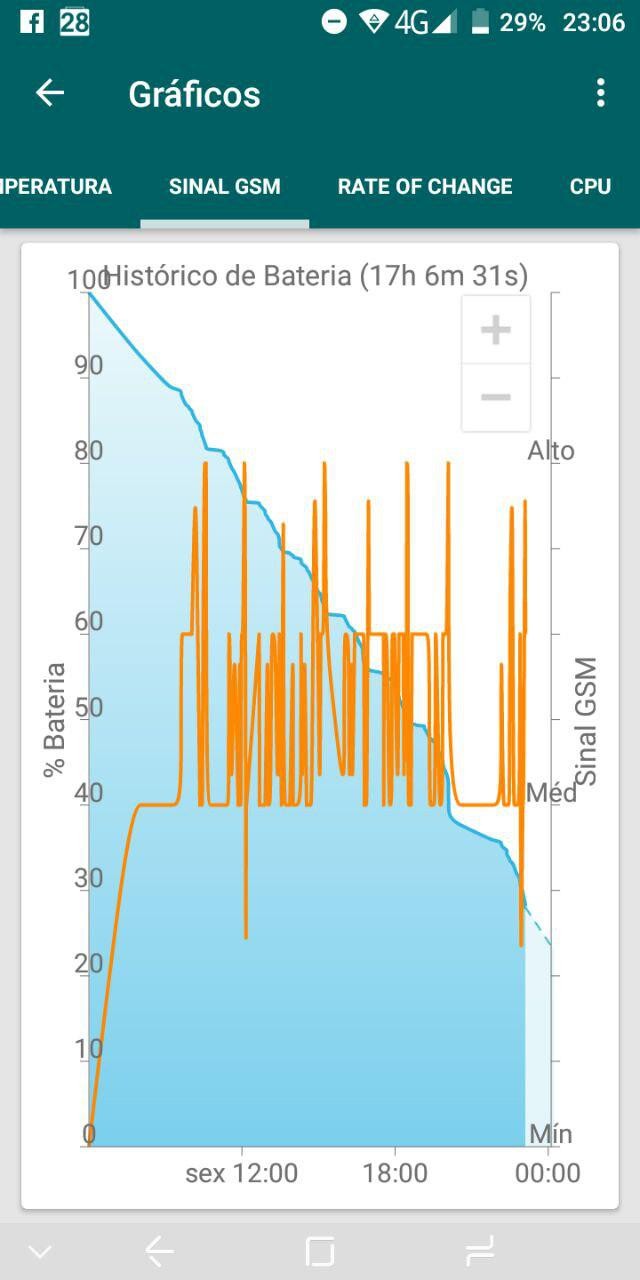The height and width of the screenshot is (1280, 640).
Task: Zoom in on the battery chart
Action: coord(496,330)
